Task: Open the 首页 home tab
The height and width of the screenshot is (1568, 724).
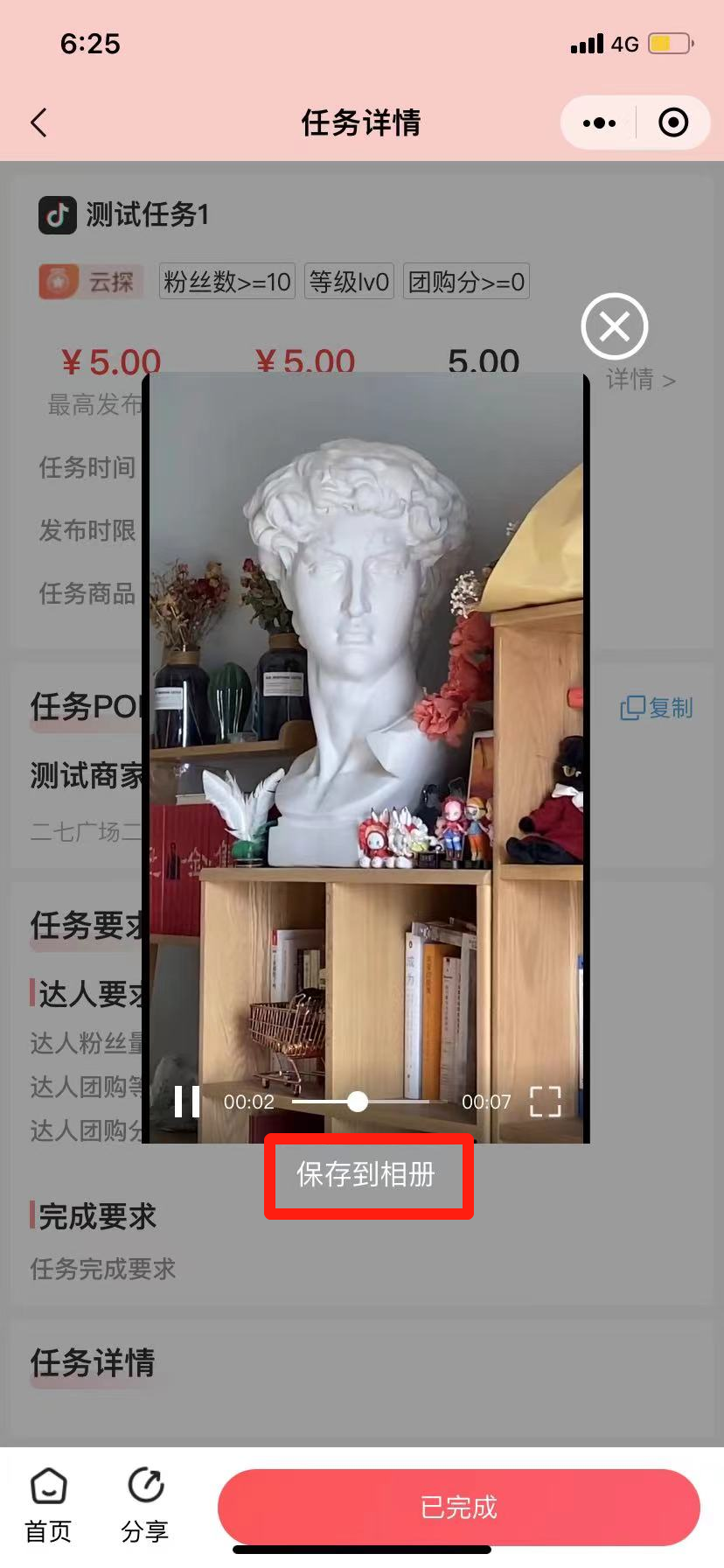Action: [x=48, y=1507]
